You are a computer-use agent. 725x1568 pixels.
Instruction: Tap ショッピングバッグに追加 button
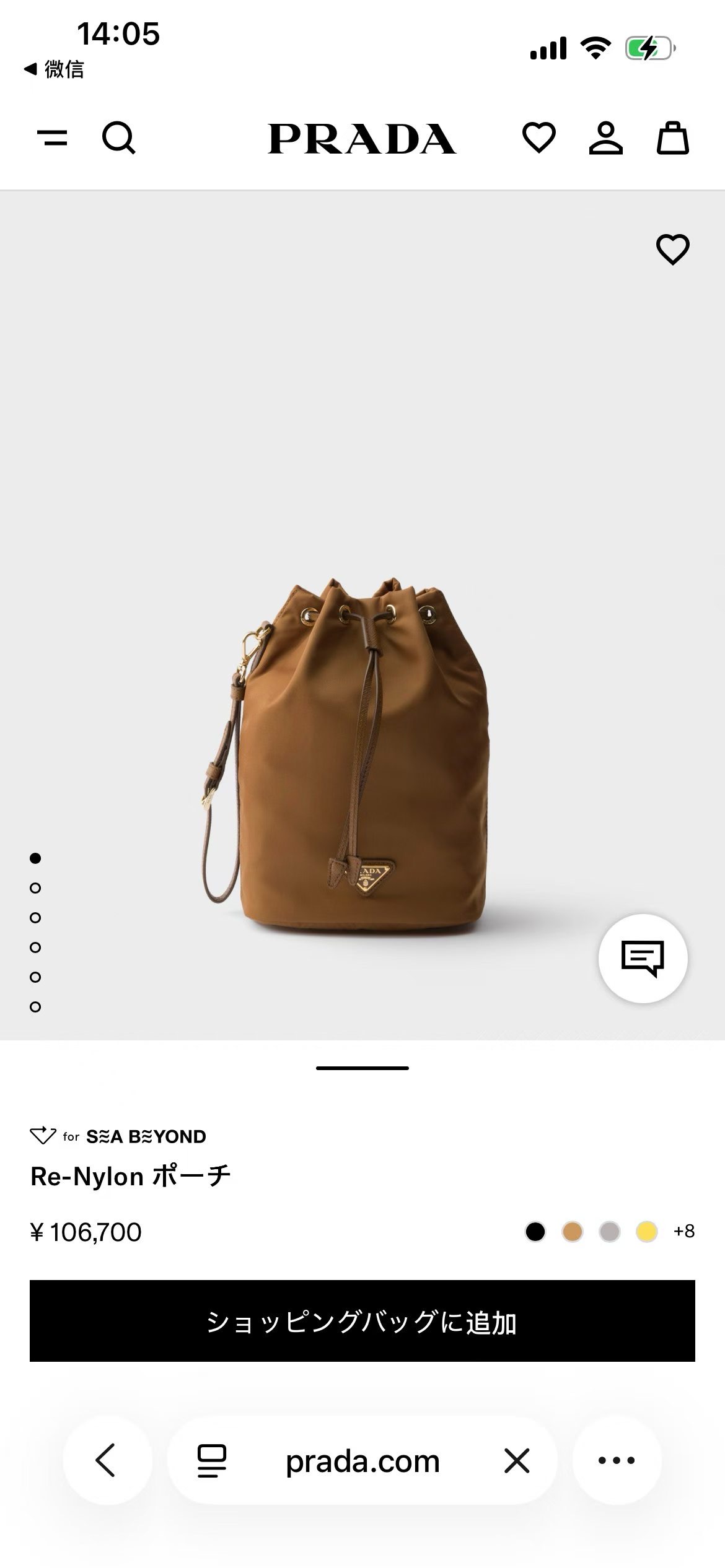(x=362, y=1322)
